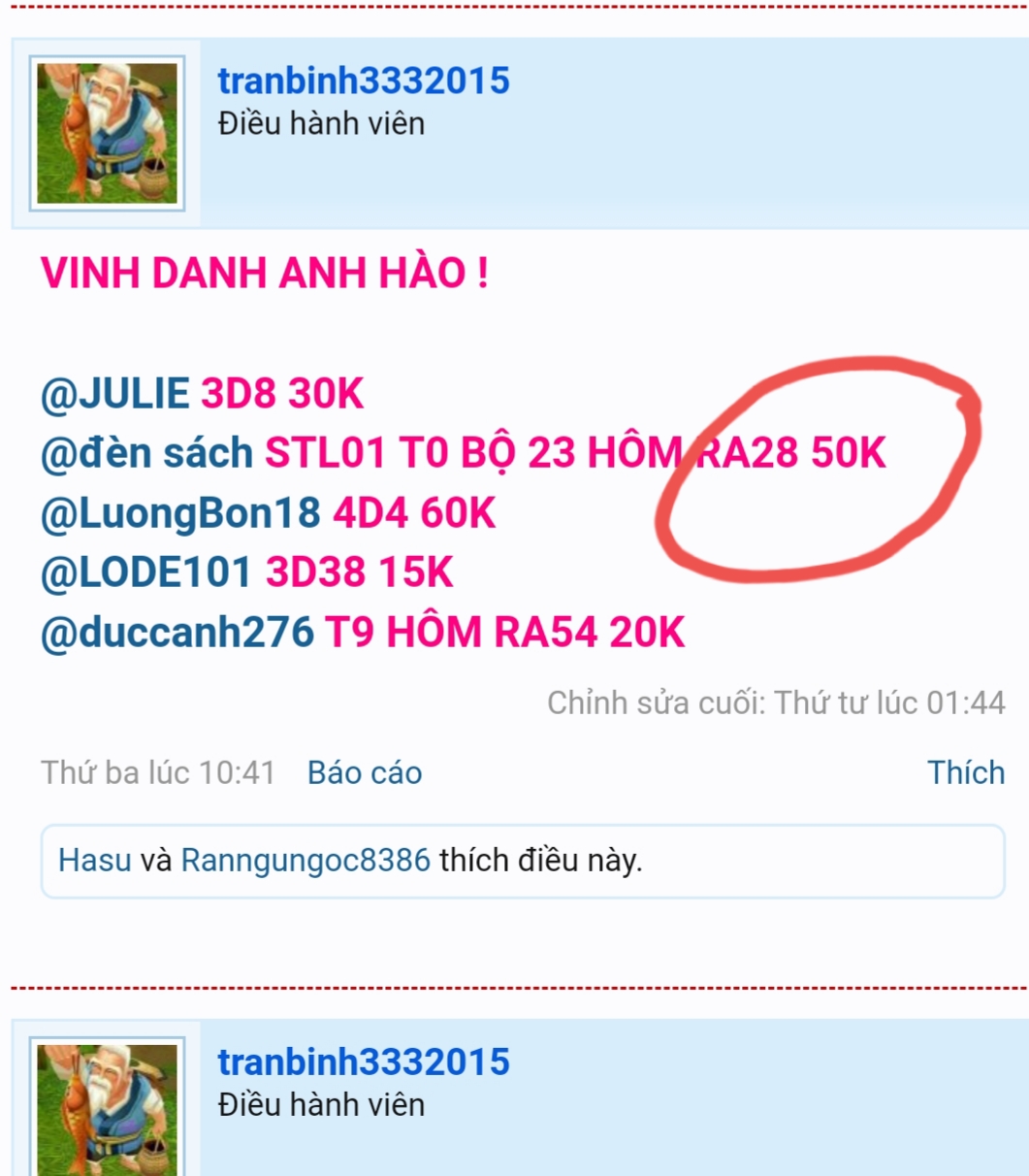Report the post via Báo cáo

365,772
